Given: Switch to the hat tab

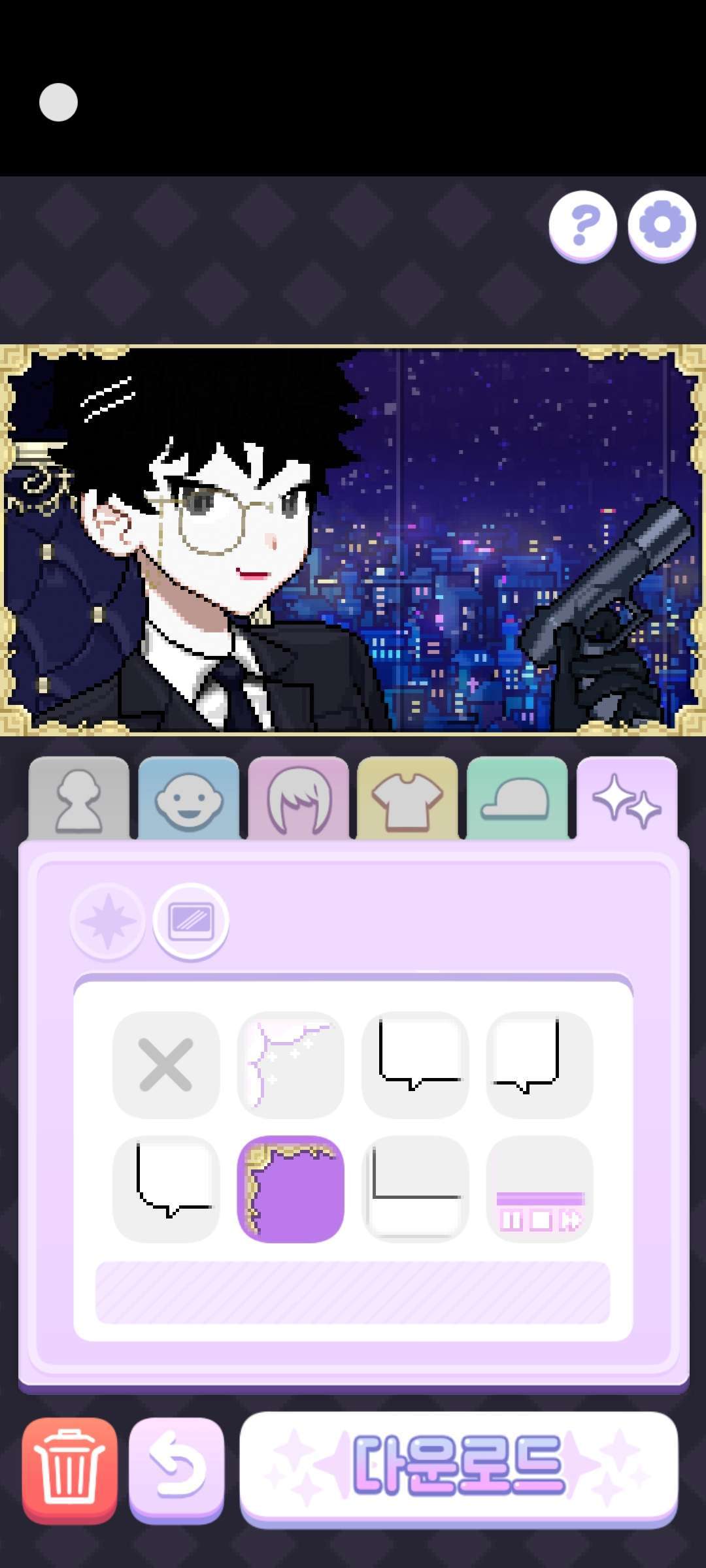Looking at the screenshot, I should click(516, 800).
